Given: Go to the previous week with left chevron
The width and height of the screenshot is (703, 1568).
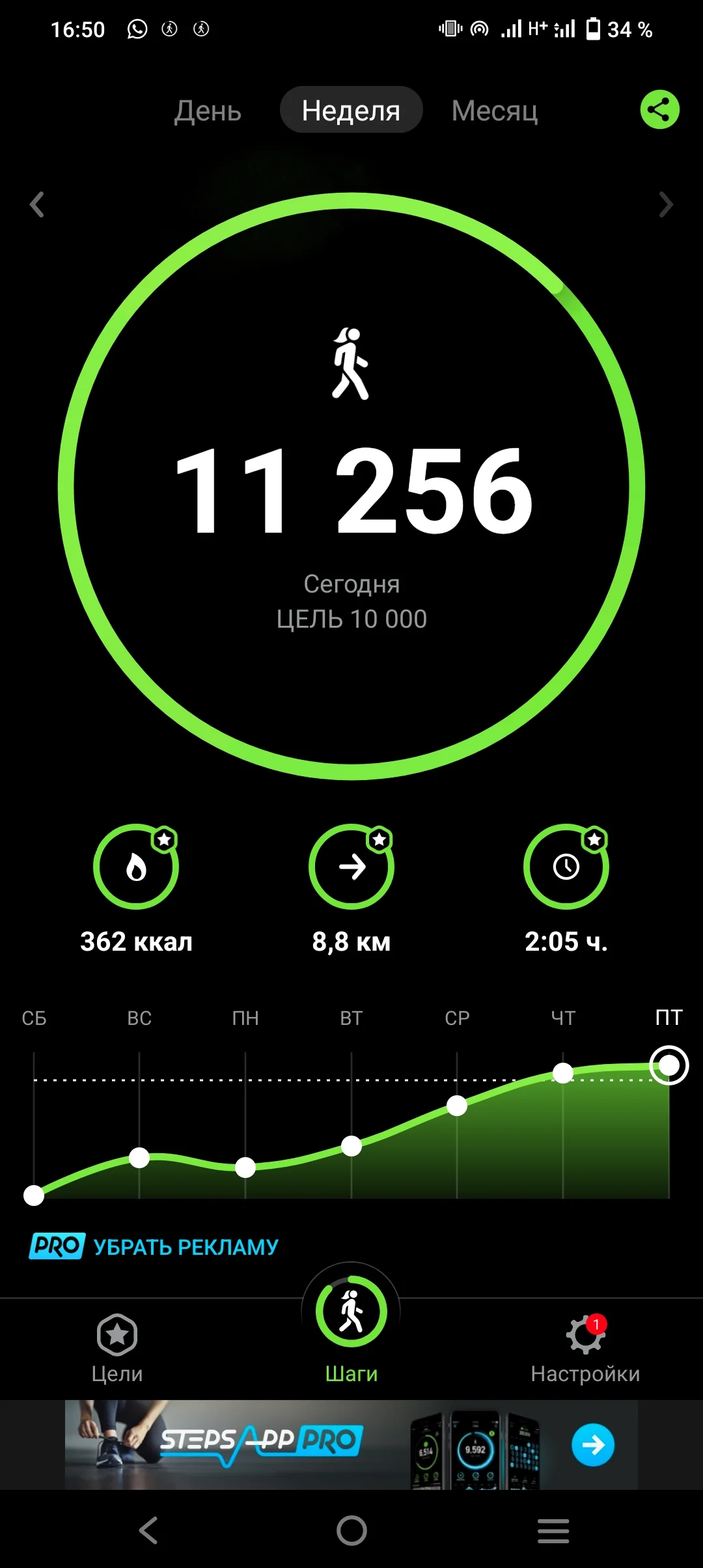Looking at the screenshot, I should tap(37, 204).
